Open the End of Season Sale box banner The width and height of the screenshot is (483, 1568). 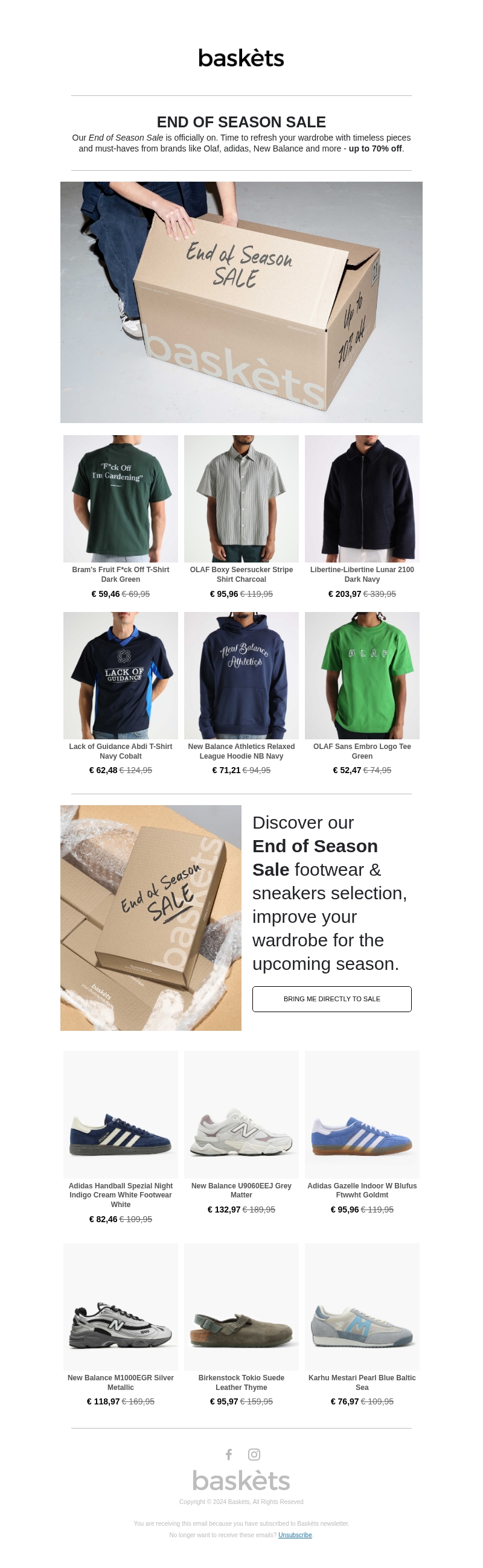[241, 302]
